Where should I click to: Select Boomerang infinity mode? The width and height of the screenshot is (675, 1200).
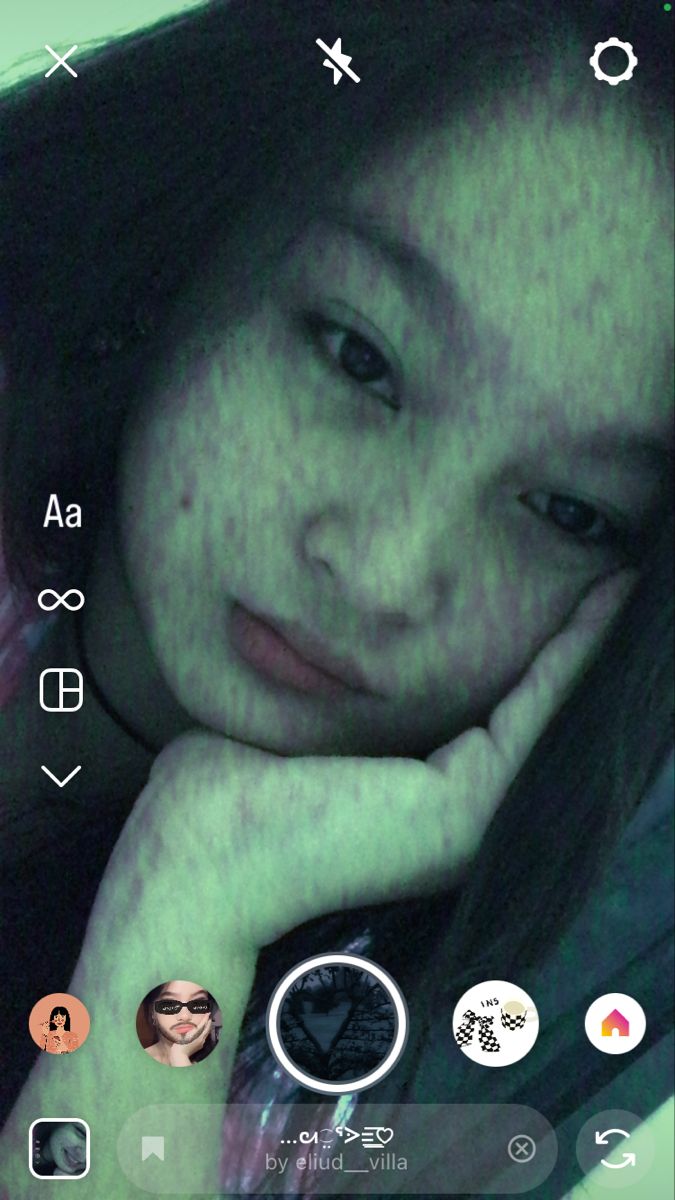[x=61, y=600]
